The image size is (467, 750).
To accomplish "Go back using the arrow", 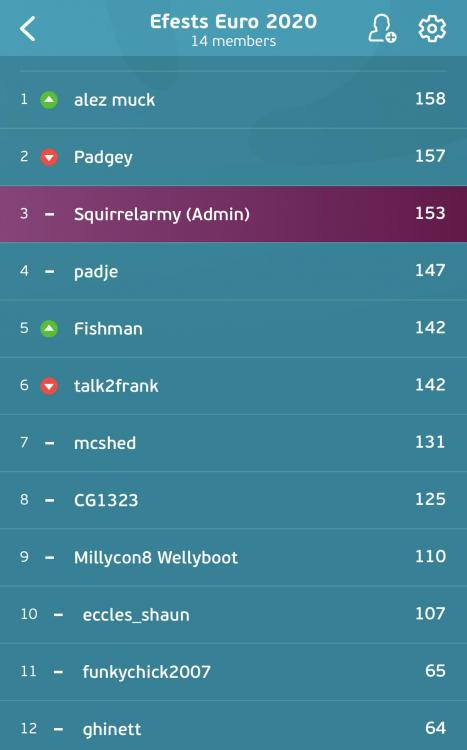I will 27,29.
